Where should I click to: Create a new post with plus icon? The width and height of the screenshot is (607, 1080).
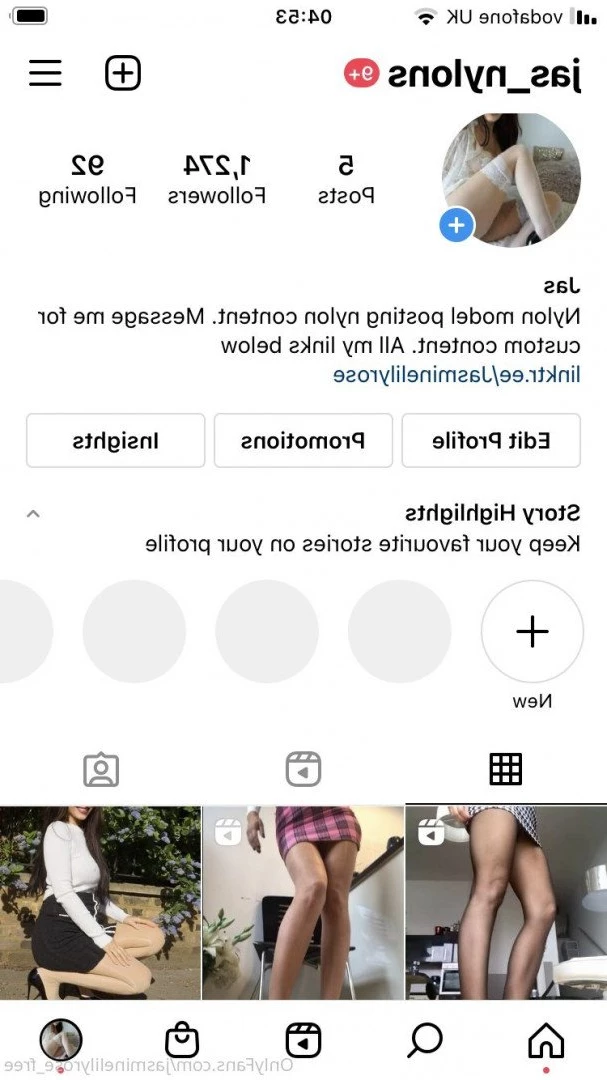click(123, 73)
